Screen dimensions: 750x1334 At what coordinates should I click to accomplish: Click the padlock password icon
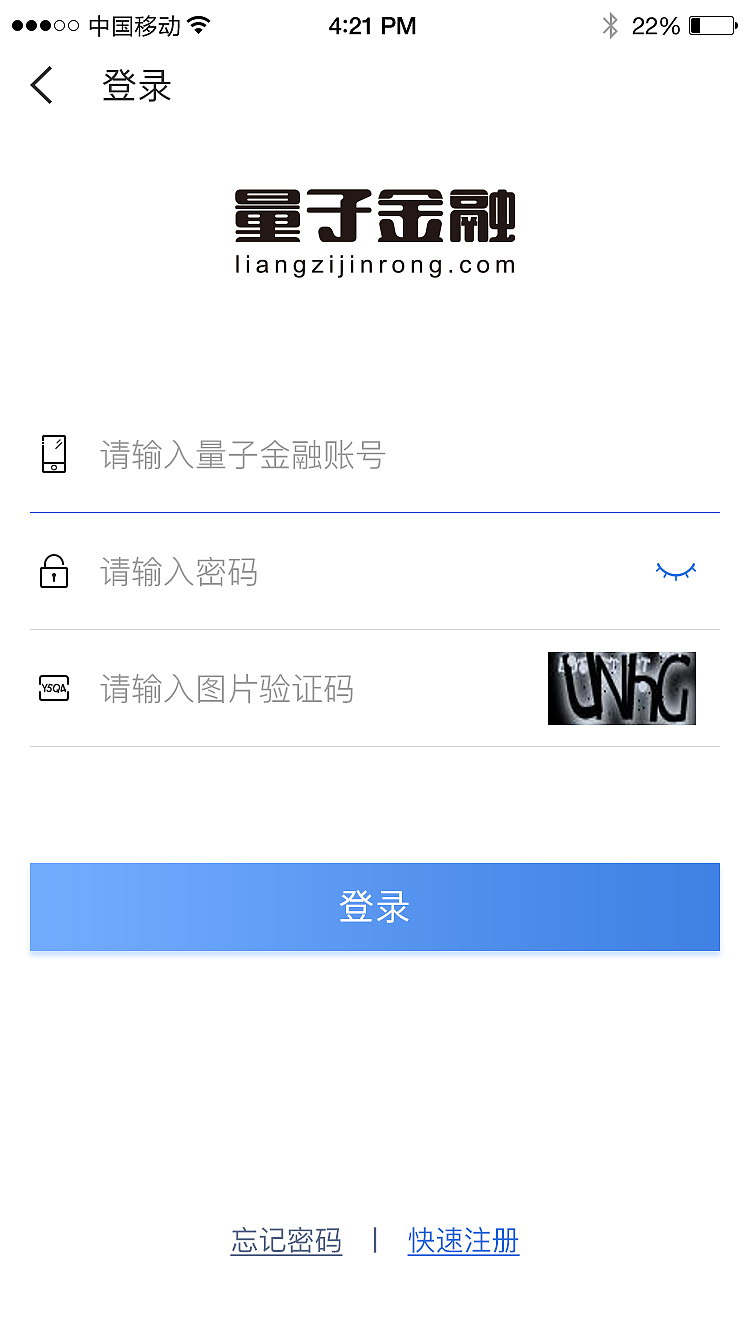pos(53,571)
